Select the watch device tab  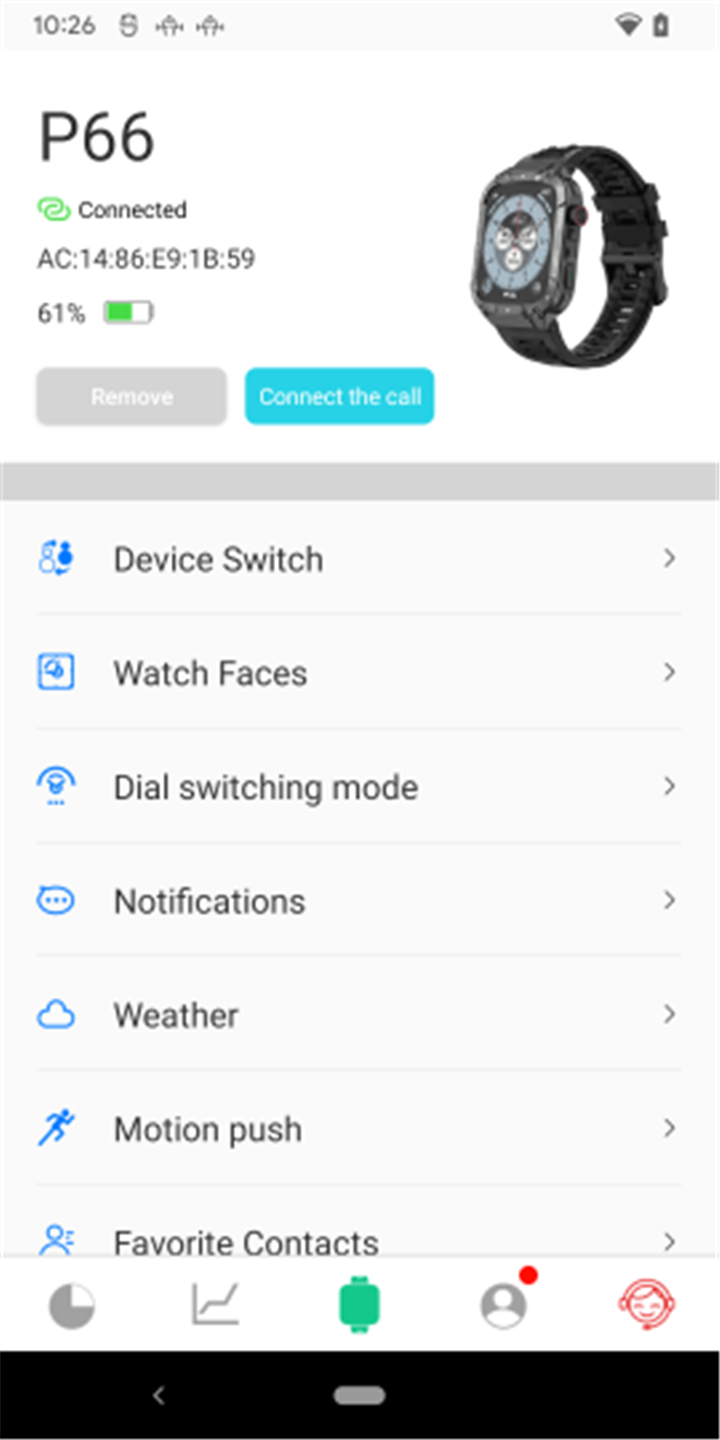tap(360, 1305)
